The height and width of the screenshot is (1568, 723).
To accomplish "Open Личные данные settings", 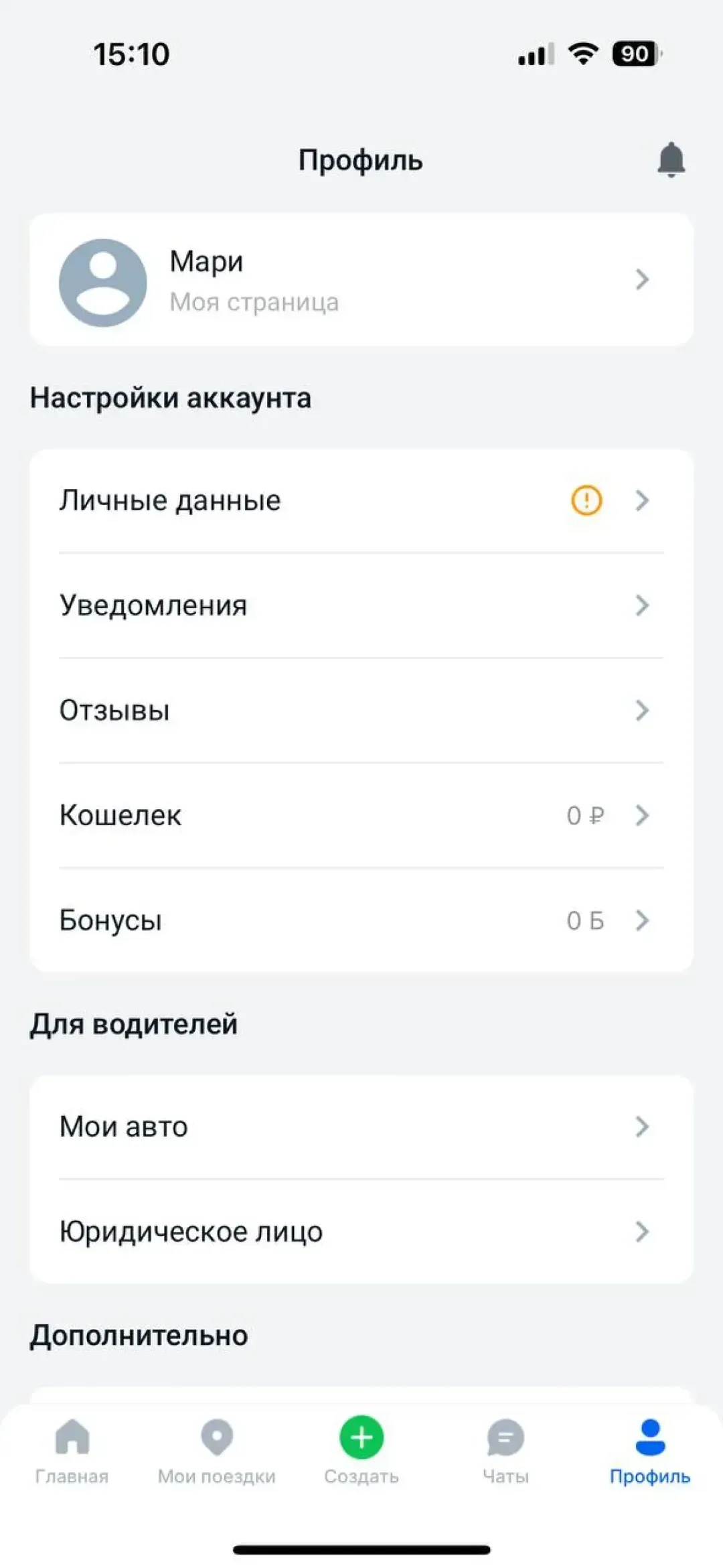I will pos(361,500).
